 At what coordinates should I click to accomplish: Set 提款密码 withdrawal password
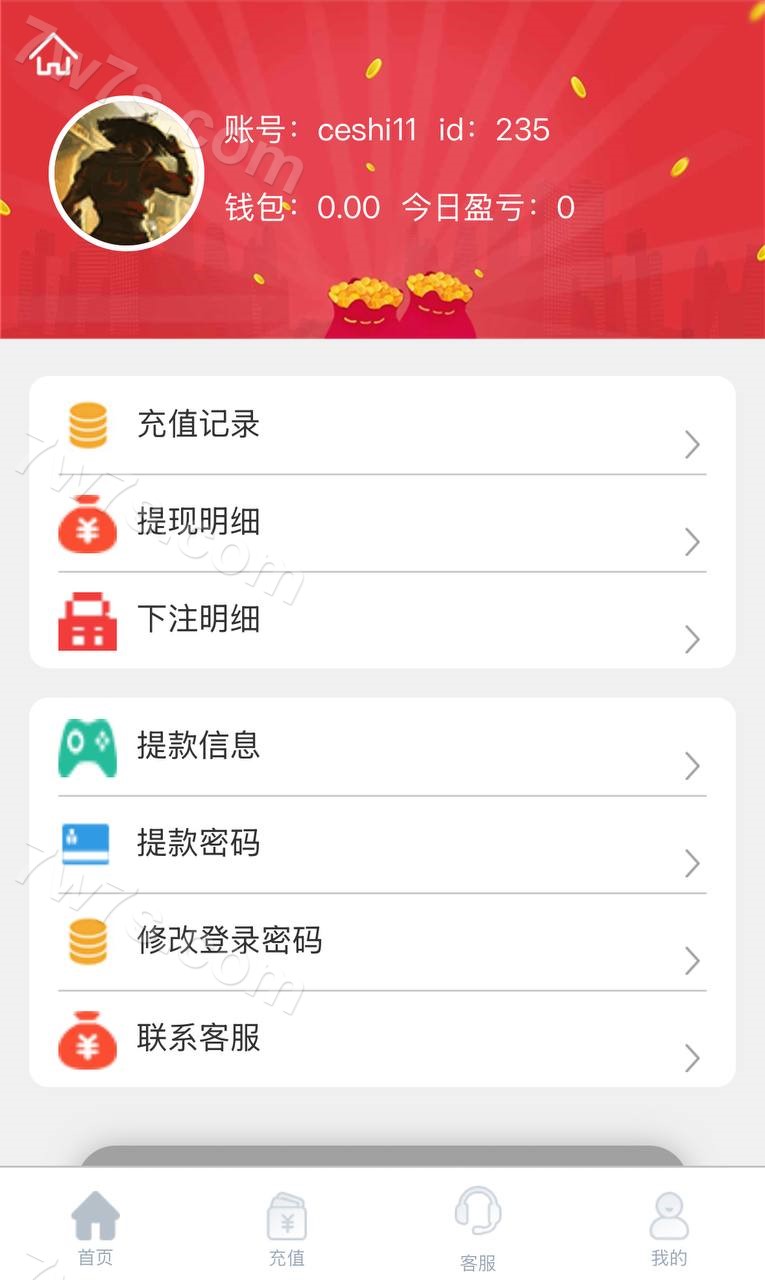(382, 844)
